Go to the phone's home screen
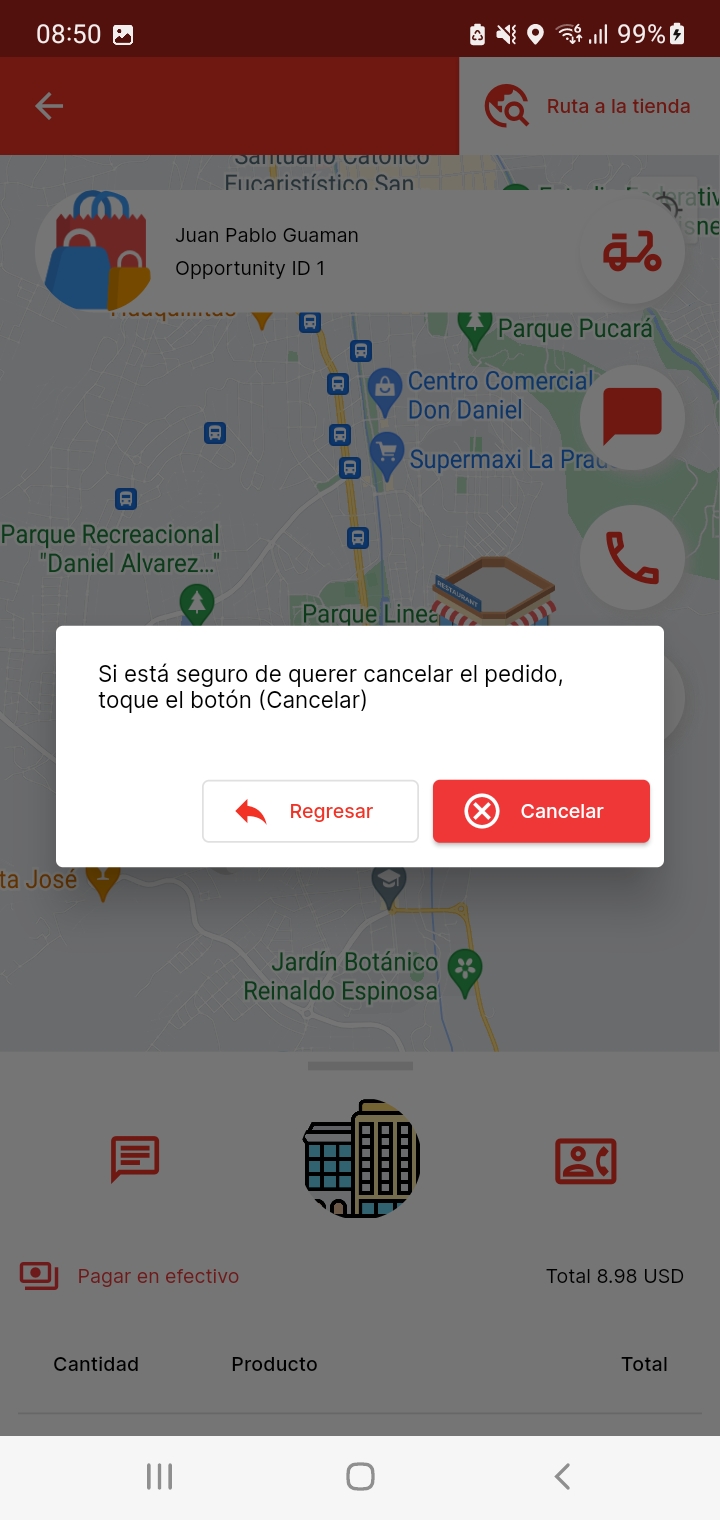The width and height of the screenshot is (720, 1520). click(x=360, y=1476)
